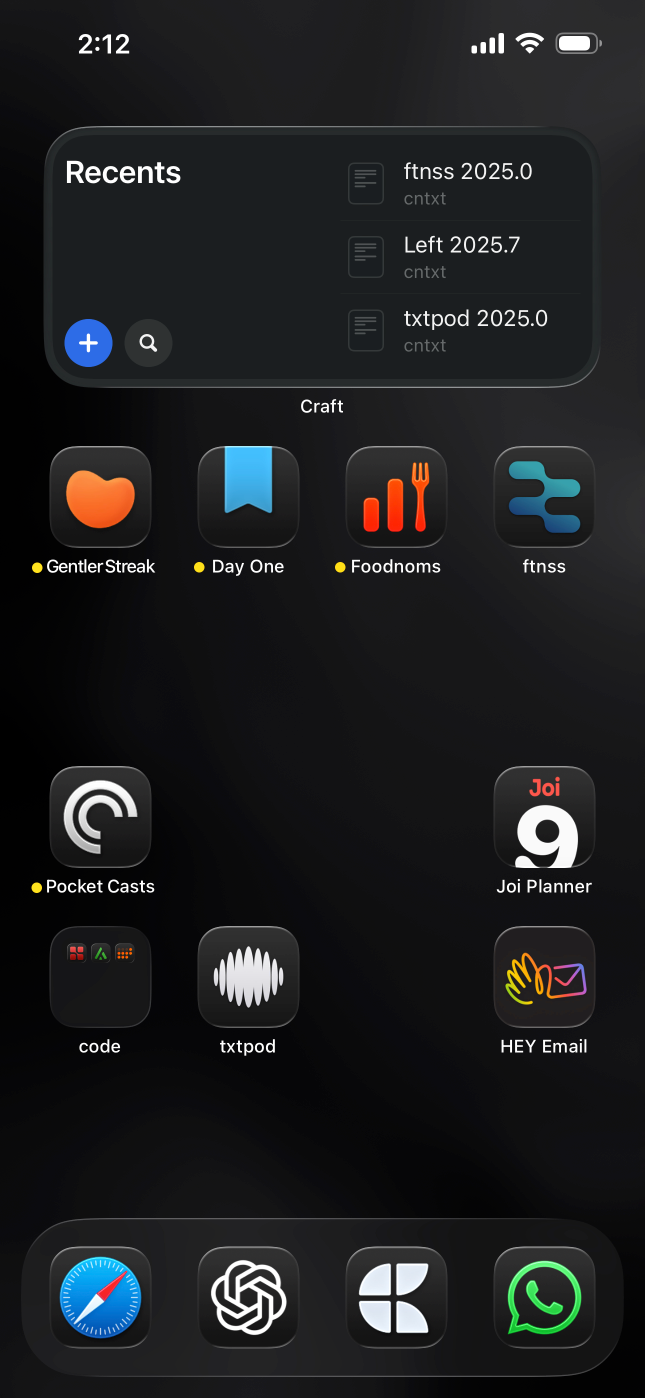
Task: Launch the txtpod app
Action: (248, 977)
